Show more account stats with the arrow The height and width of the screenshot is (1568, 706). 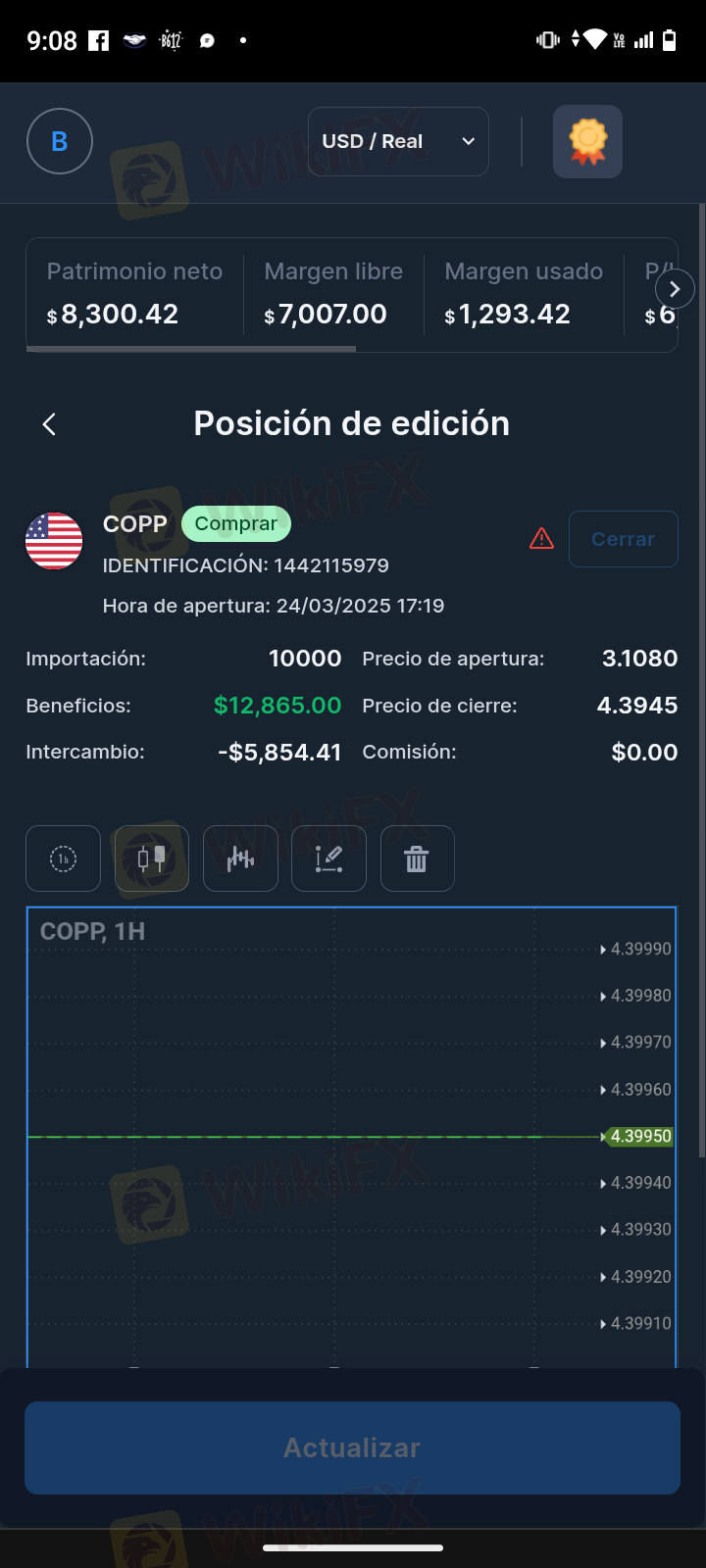click(675, 289)
